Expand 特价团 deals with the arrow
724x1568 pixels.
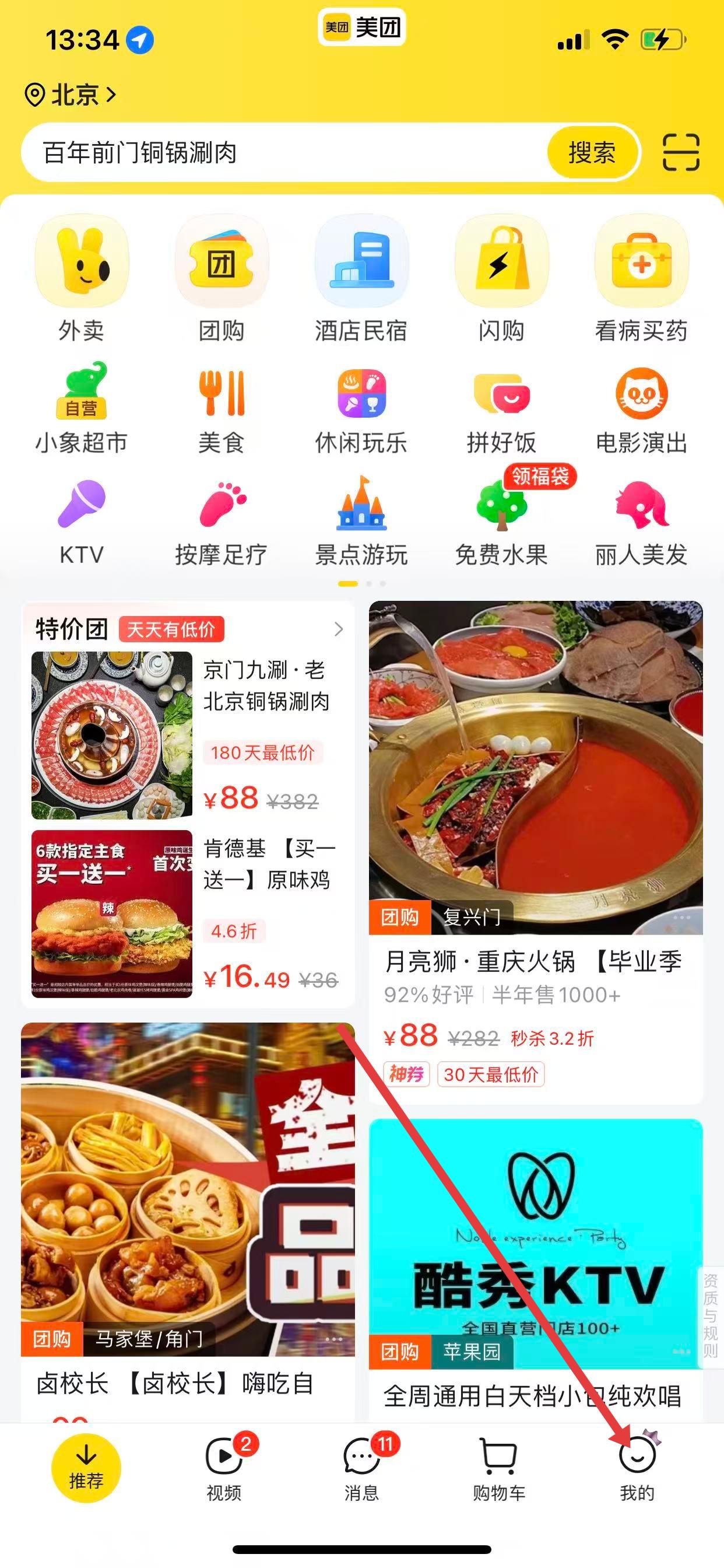pos(339,629)
